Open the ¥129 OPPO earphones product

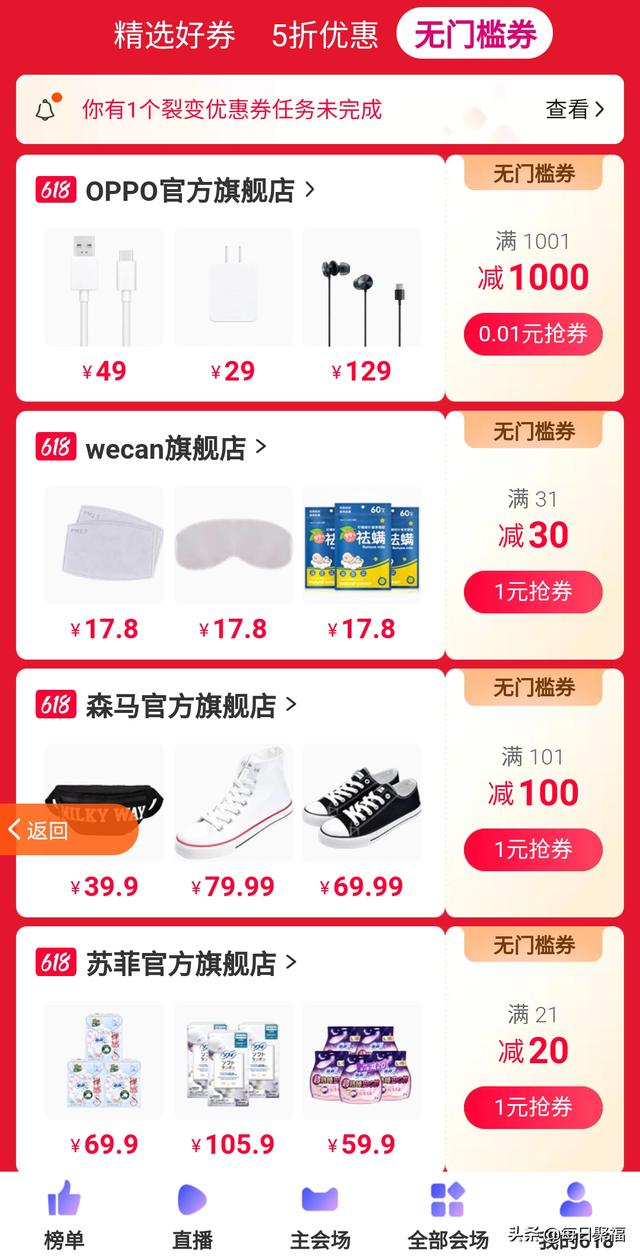coord(361,290)
